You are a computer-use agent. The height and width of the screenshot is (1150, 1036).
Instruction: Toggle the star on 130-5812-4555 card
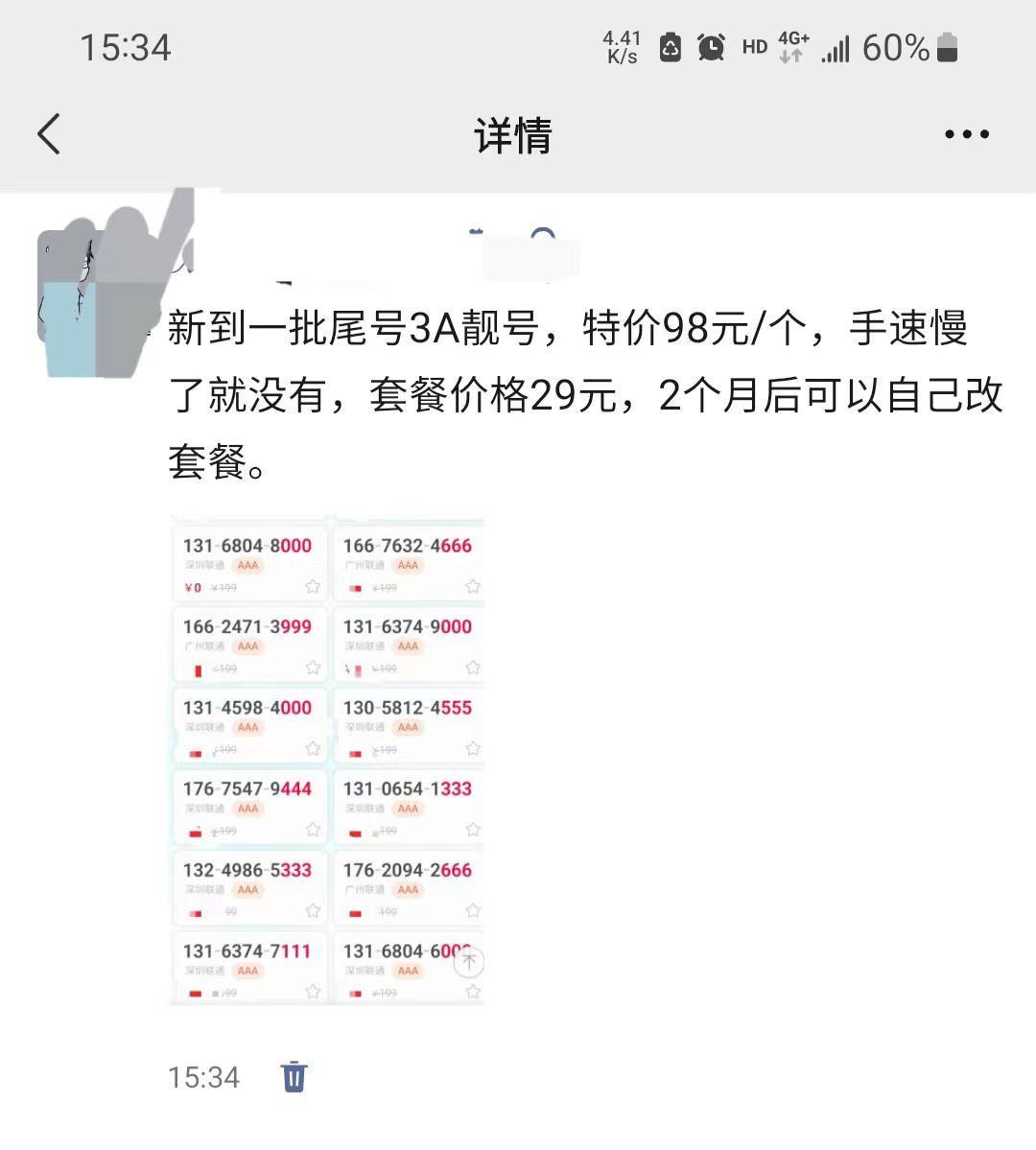point(472,750)
